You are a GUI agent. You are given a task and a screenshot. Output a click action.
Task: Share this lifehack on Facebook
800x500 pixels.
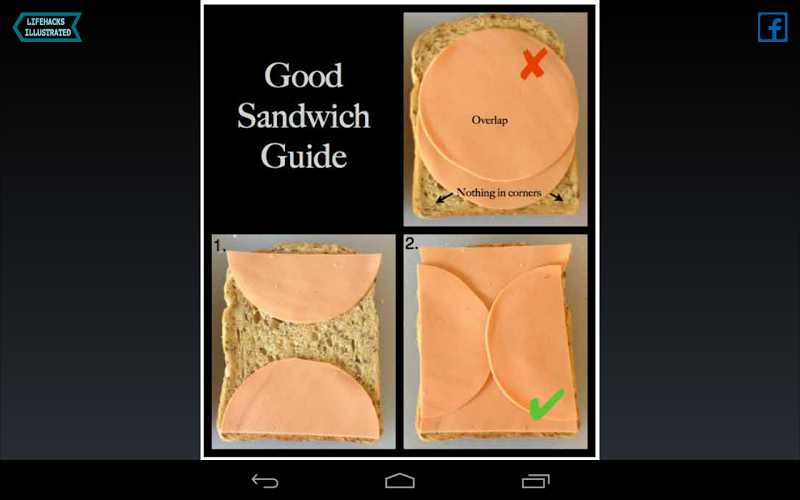[x=772, y=27]
